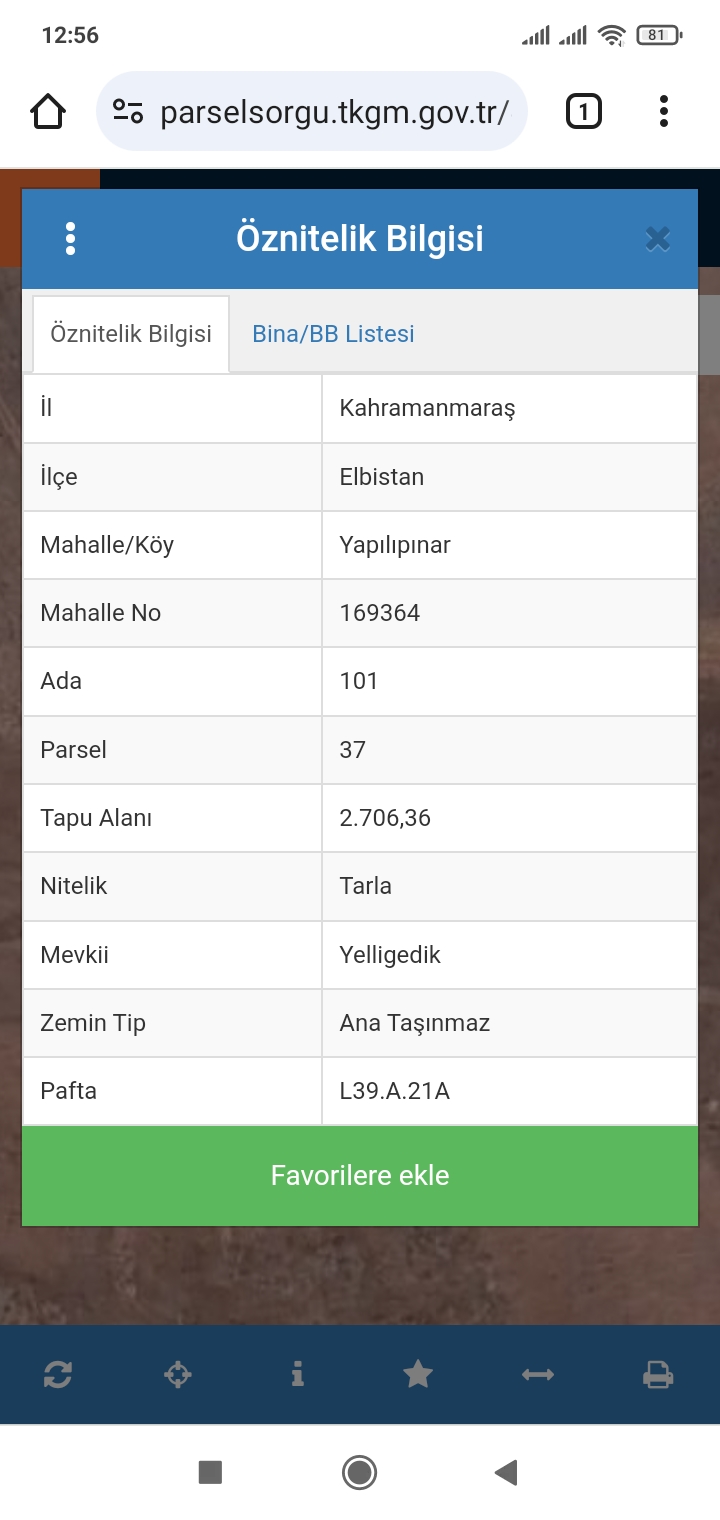Switch to the Bina/BB Listesi tab
The image size is (720, 1520).
pyautogui.click(x=333, y=334)
